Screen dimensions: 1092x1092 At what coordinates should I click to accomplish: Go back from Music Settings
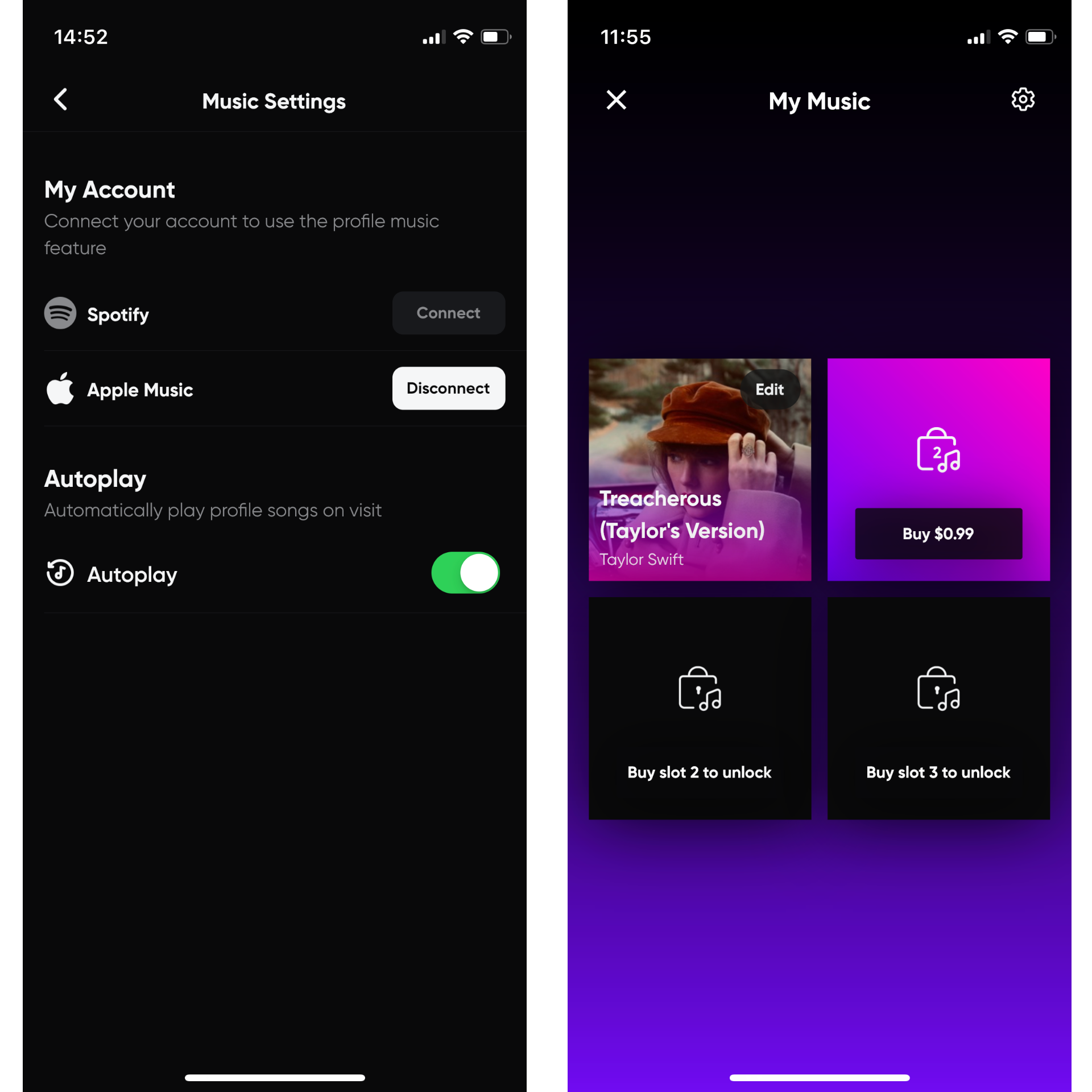tap(61, 100)
